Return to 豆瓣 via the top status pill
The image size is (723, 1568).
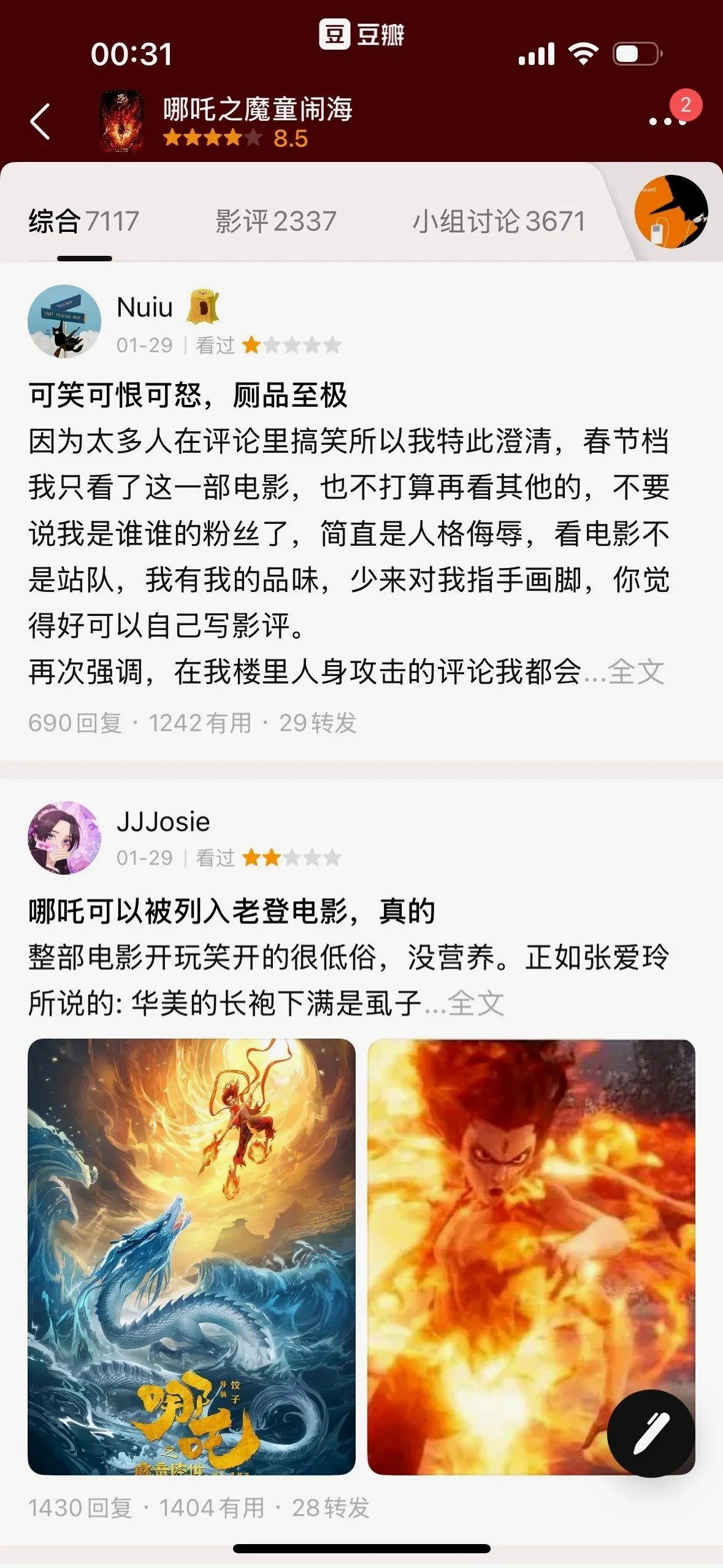pyautogui.click(x=362, y=34)
